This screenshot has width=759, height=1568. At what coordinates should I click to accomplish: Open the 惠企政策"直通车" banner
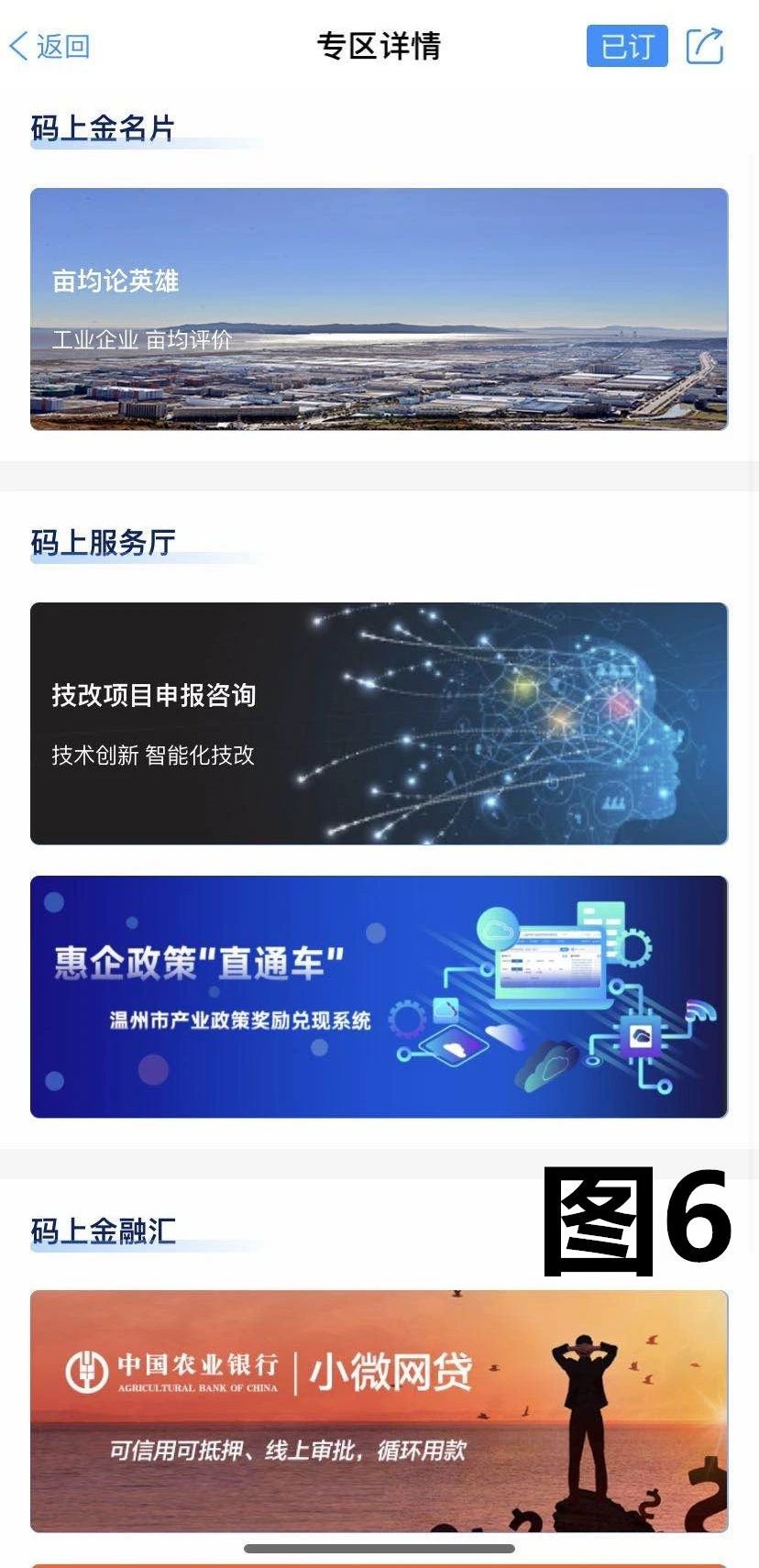point(379,996)
